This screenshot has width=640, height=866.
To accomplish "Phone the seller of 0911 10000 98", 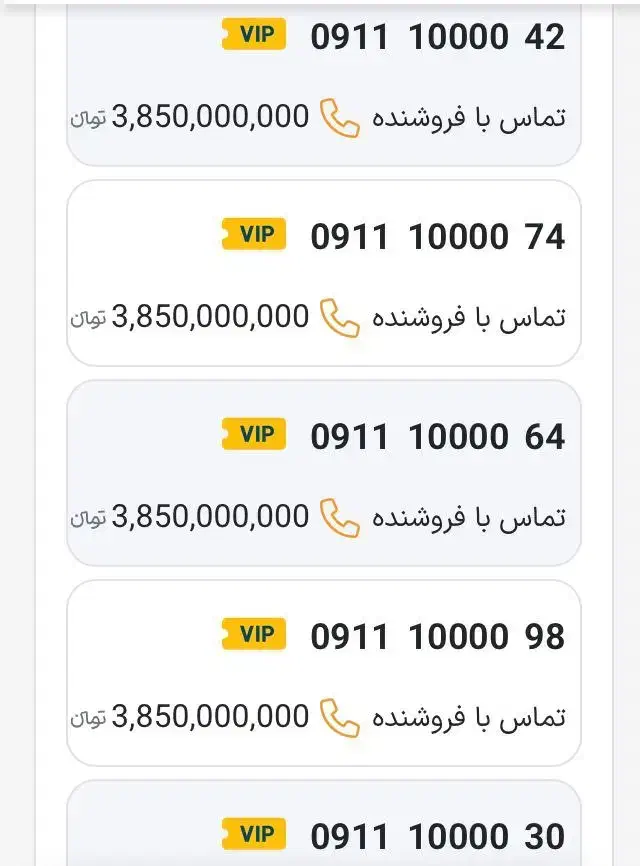I will click(442, 718).
